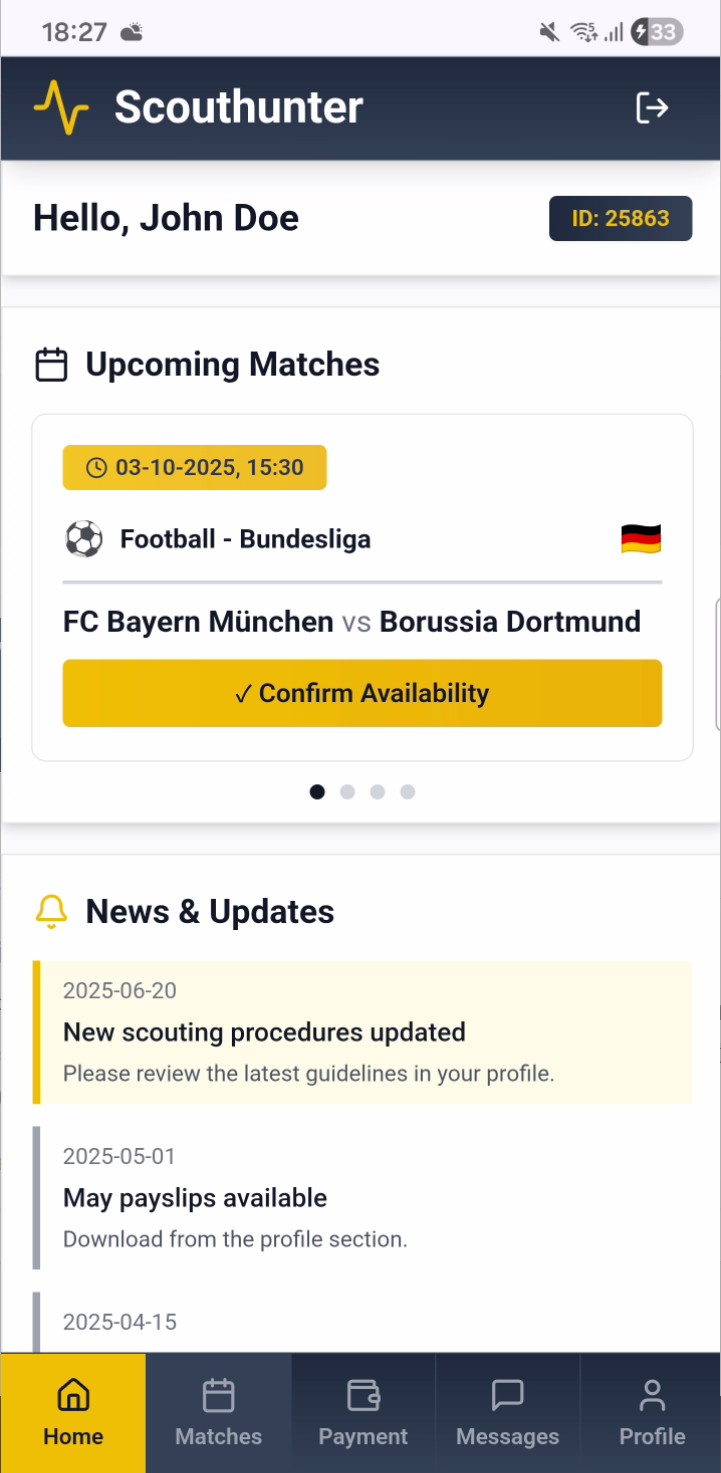
Task: Jump to the fourth match carousel dot
Action: 407,792
